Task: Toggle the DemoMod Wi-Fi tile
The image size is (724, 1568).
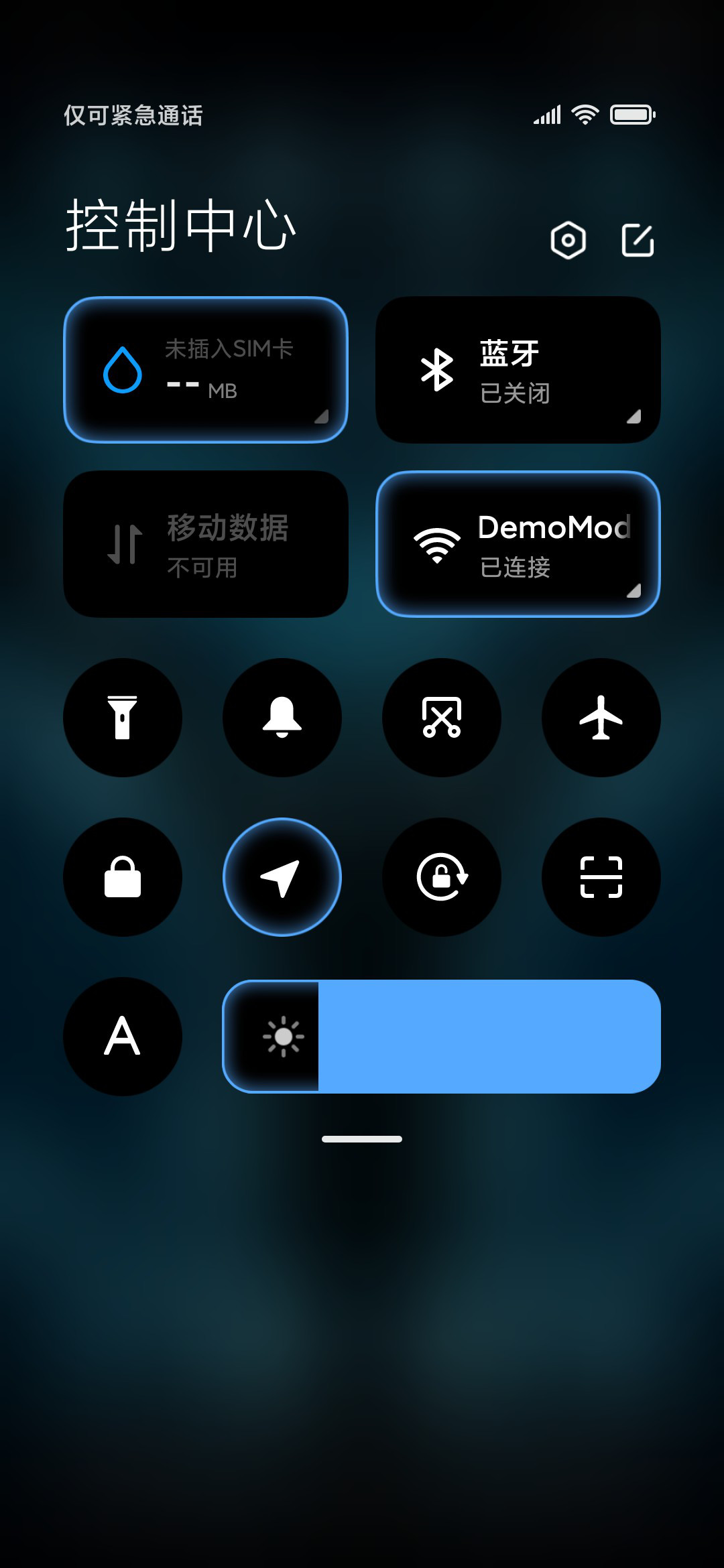Action: click(x=518, y=544)
